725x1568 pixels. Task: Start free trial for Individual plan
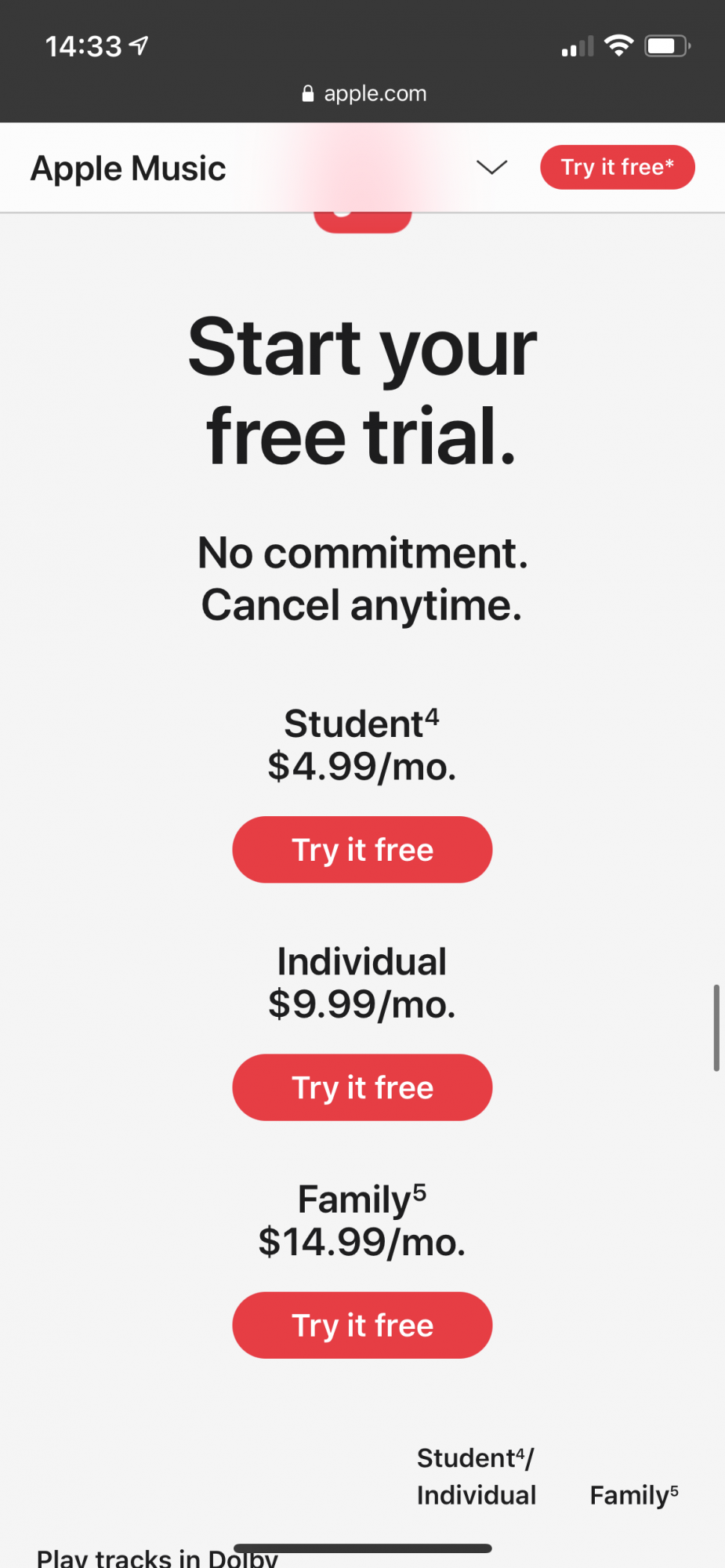point(362,1087)
